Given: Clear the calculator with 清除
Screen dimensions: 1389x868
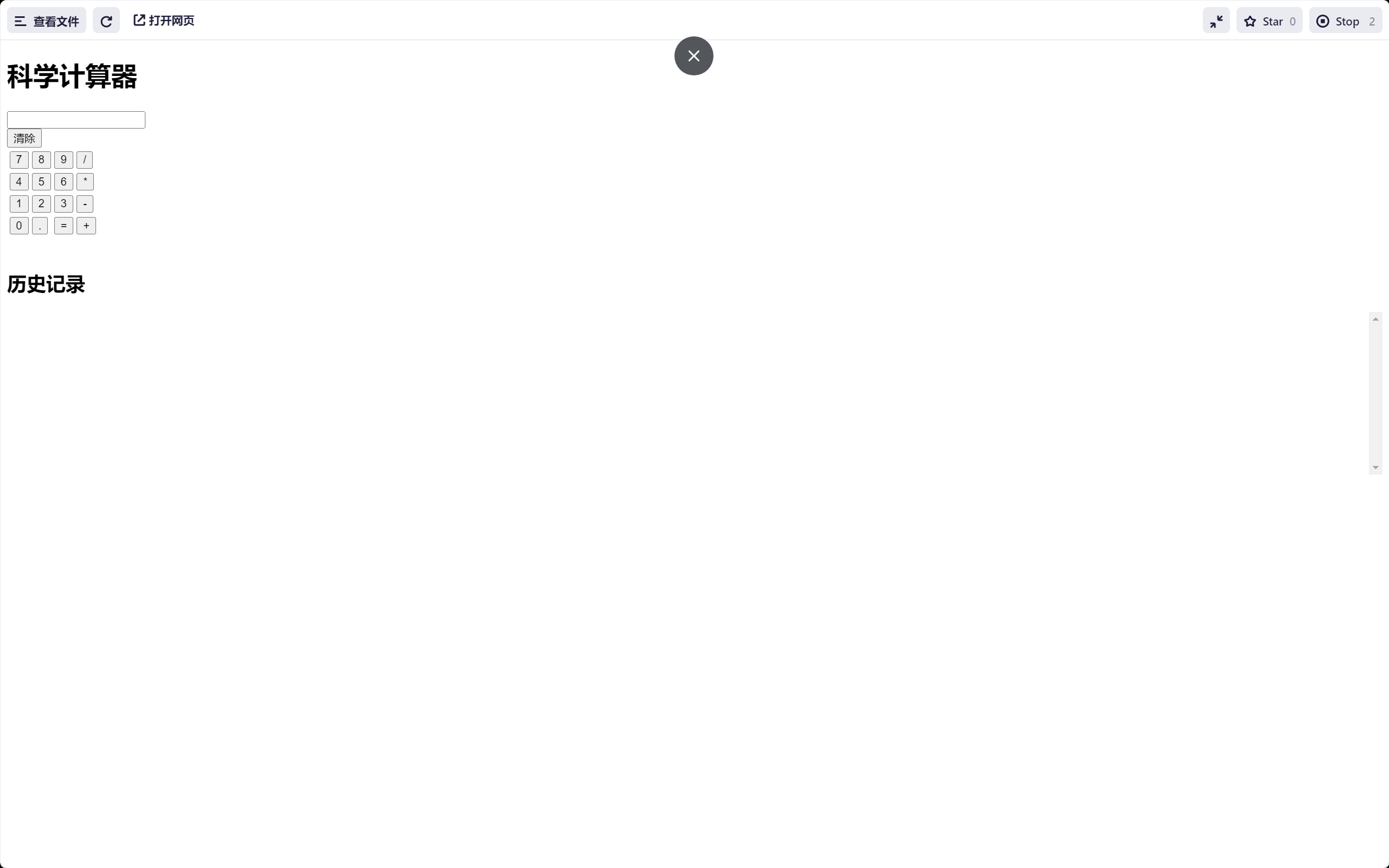Looking at the screenshot, I should (24, 138).
